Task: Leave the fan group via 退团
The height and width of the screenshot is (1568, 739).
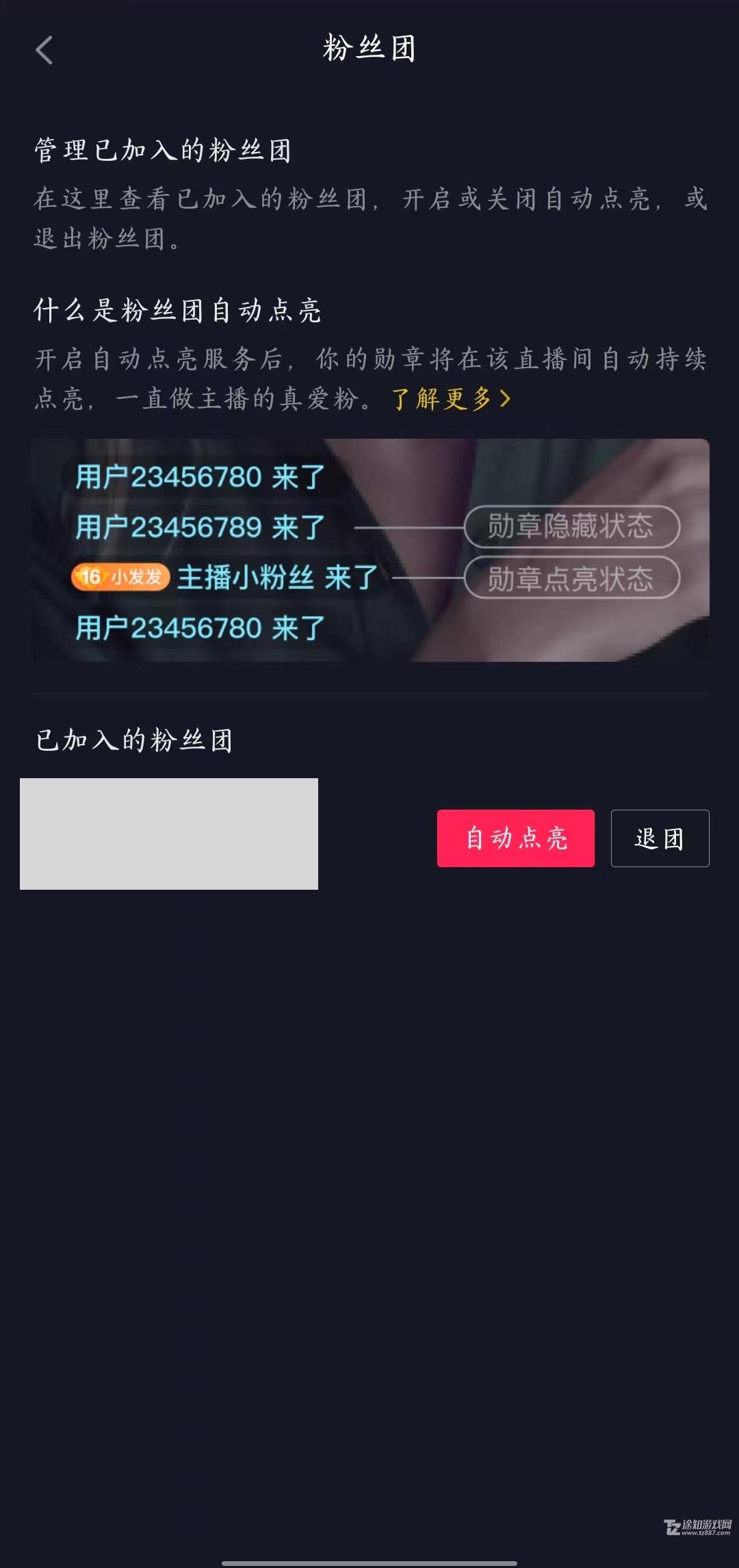Action: tap(660, 838)
